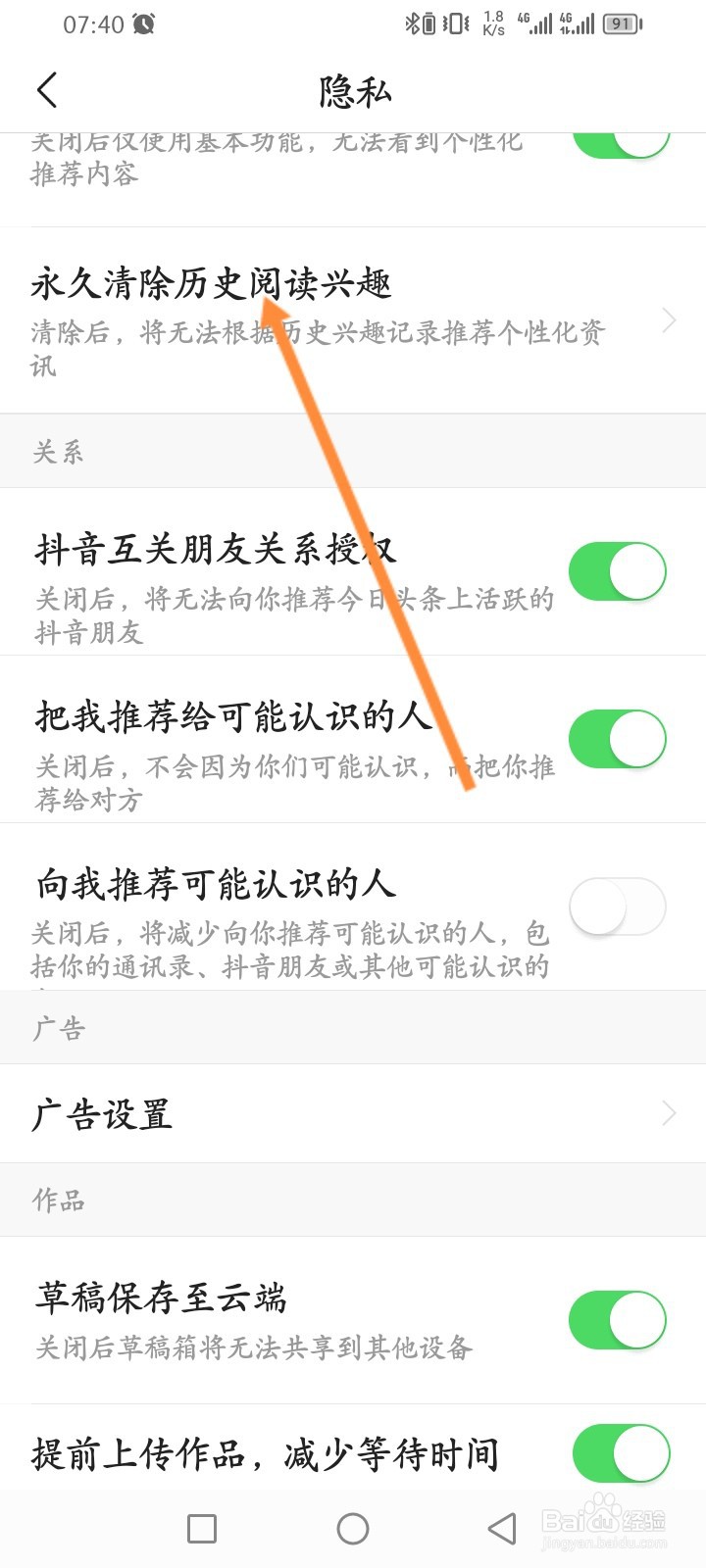Screen dimensions: 706x1568
Task: Disable the 抖音互关朋友关系授权 toggle
Action: (617, 569)
